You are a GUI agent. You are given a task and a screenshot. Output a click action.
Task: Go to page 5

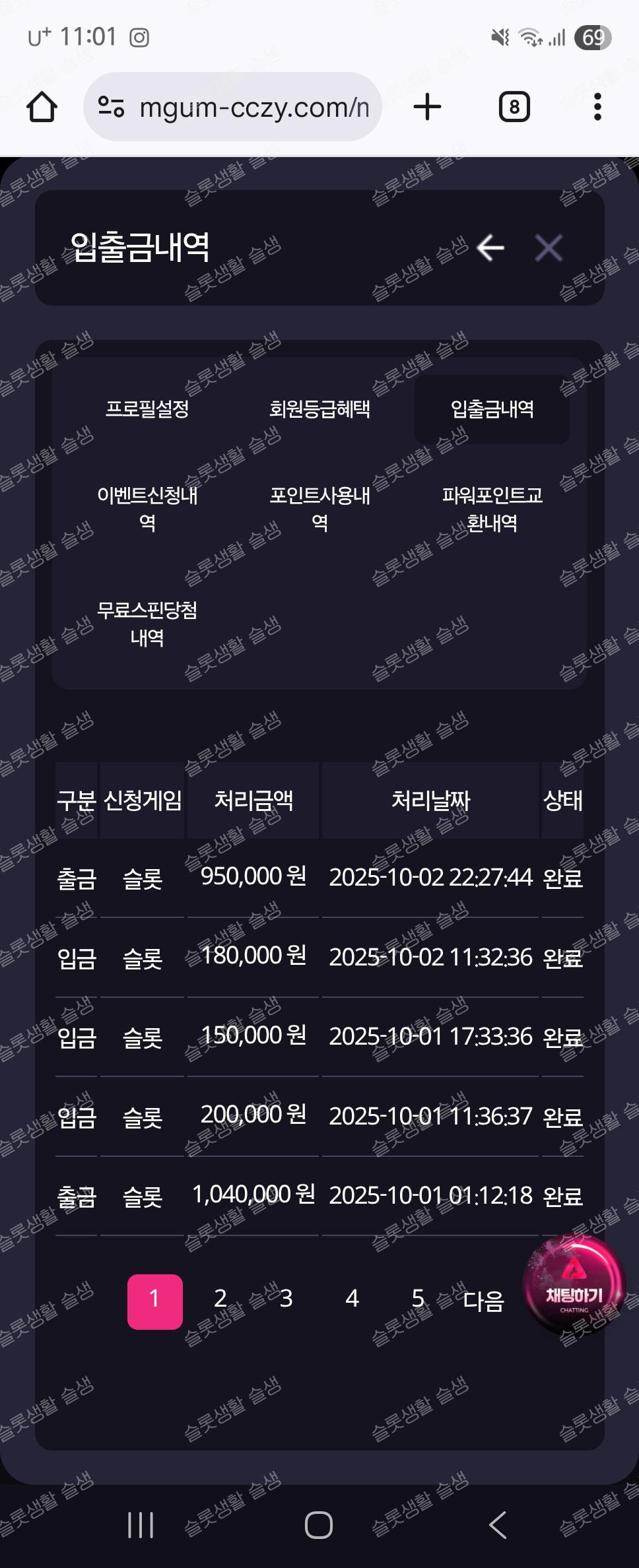(x=418, y=1299)
